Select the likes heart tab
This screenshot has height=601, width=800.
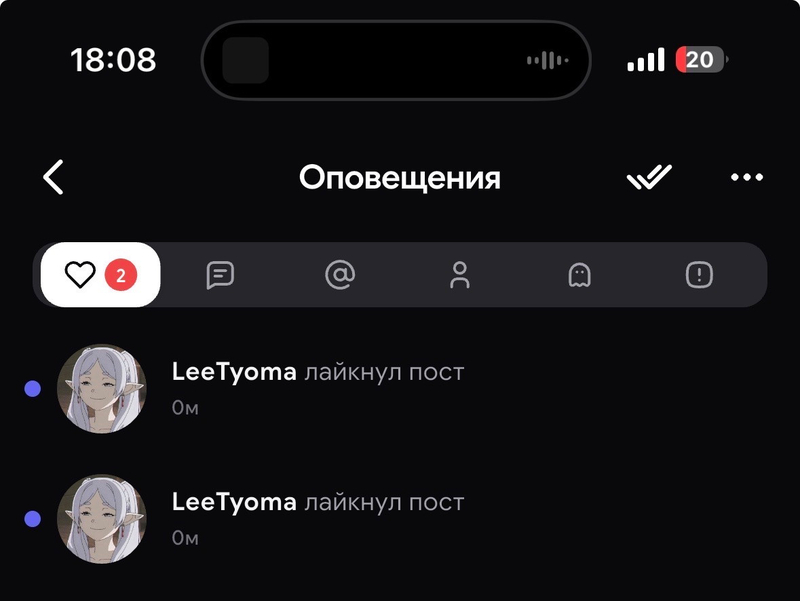coord(101,274)
